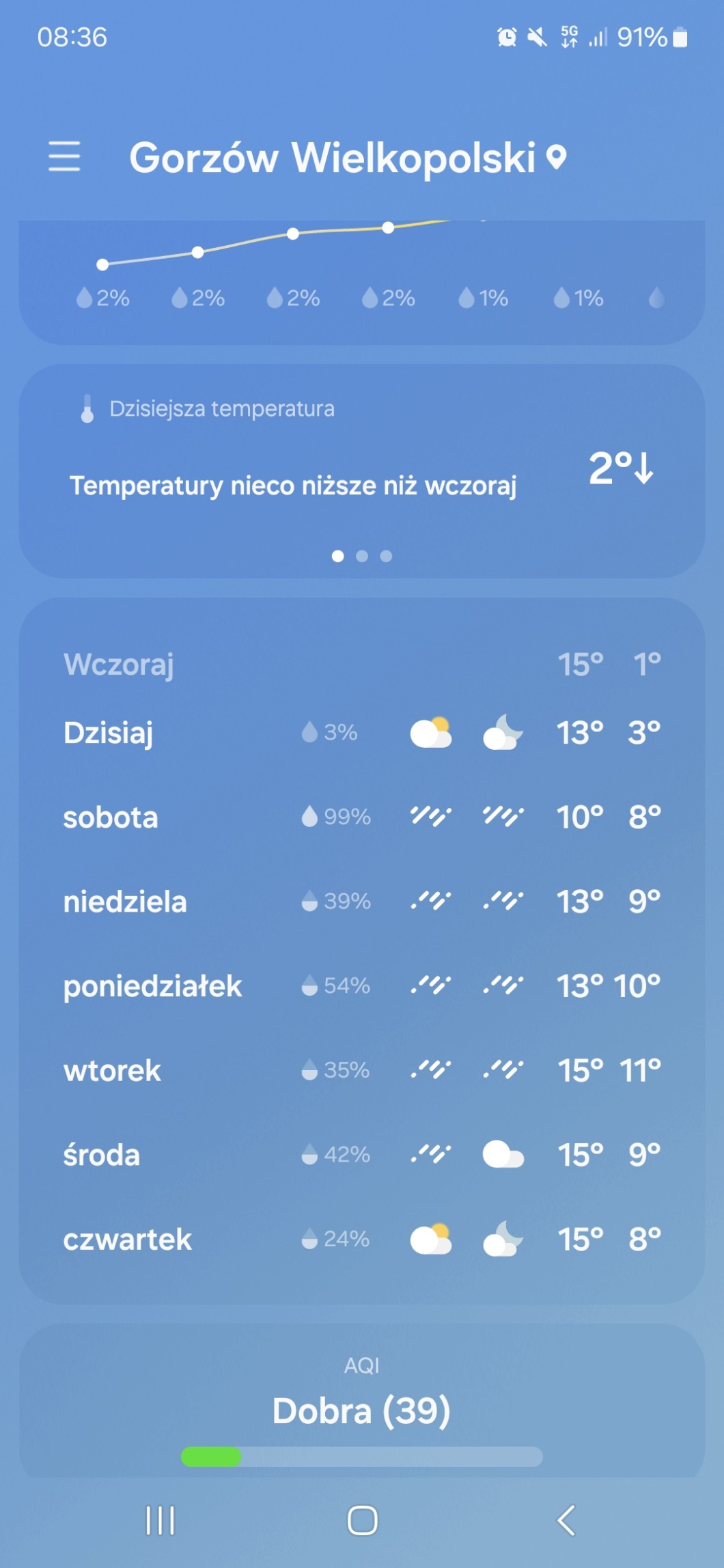Select the niedziela forecast row

(x=361, y=901)
